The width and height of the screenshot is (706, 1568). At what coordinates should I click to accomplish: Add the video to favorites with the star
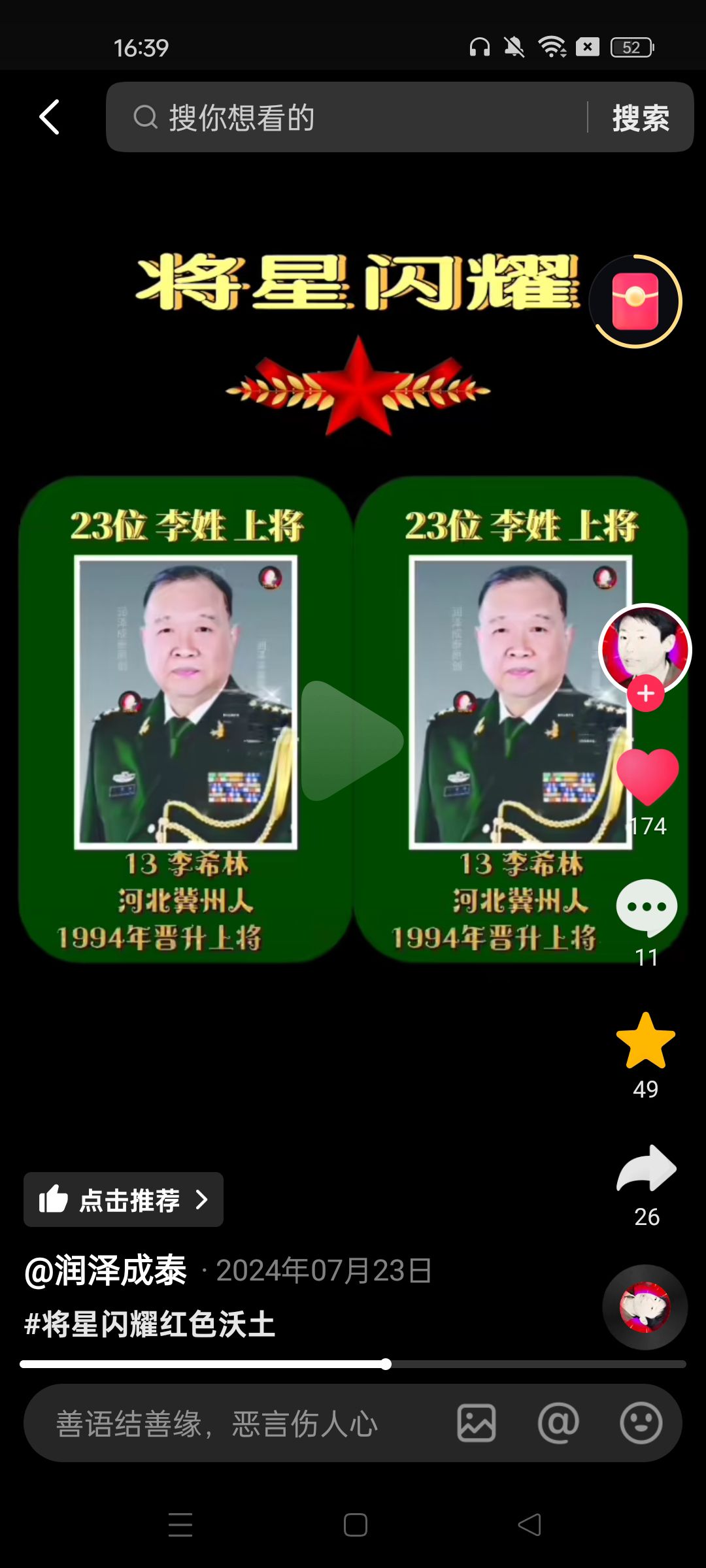645,1041
